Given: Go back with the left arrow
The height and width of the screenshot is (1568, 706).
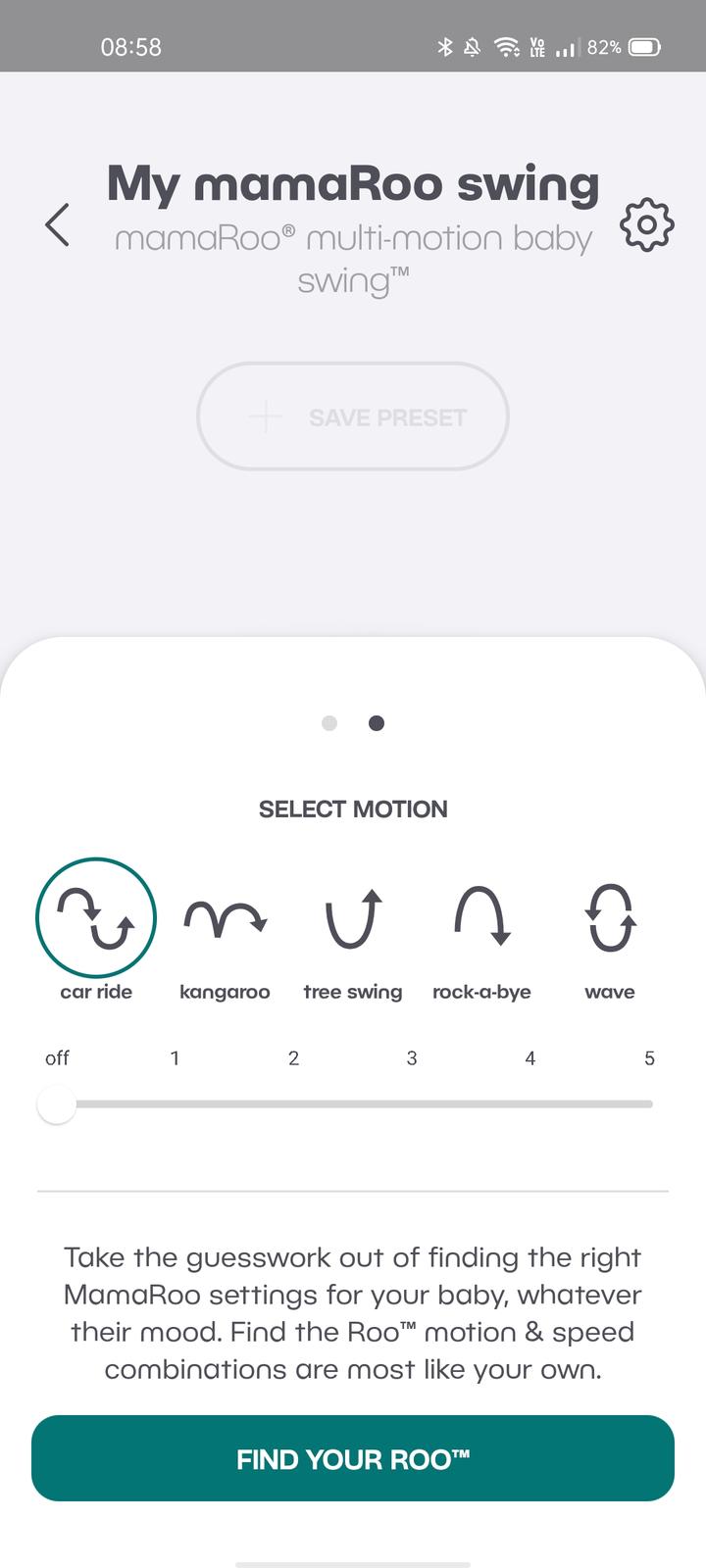Looking at the screenshot, I should [58, 225].
